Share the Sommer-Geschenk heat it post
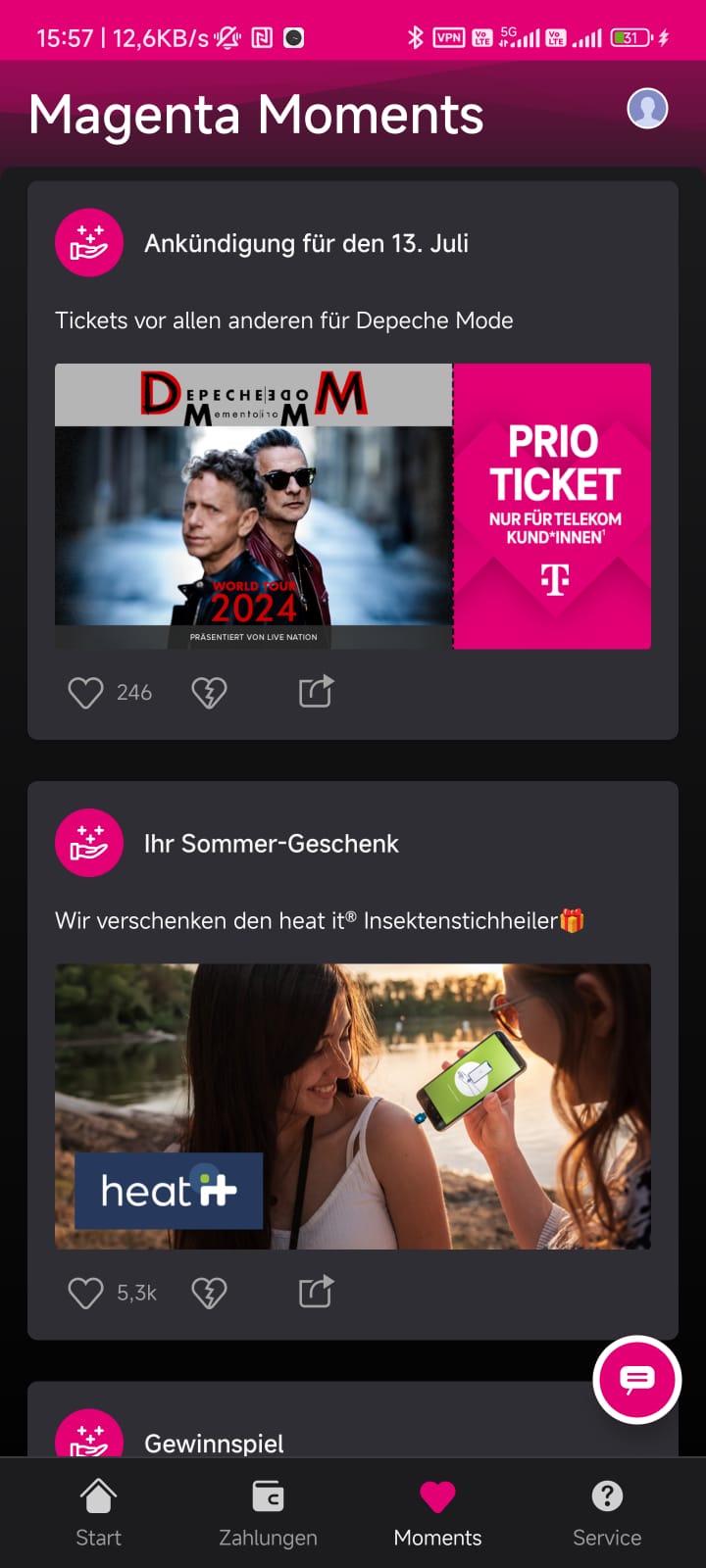Image resolution: width=706 pixels, height=1568 pixels. click(316, 1291)
